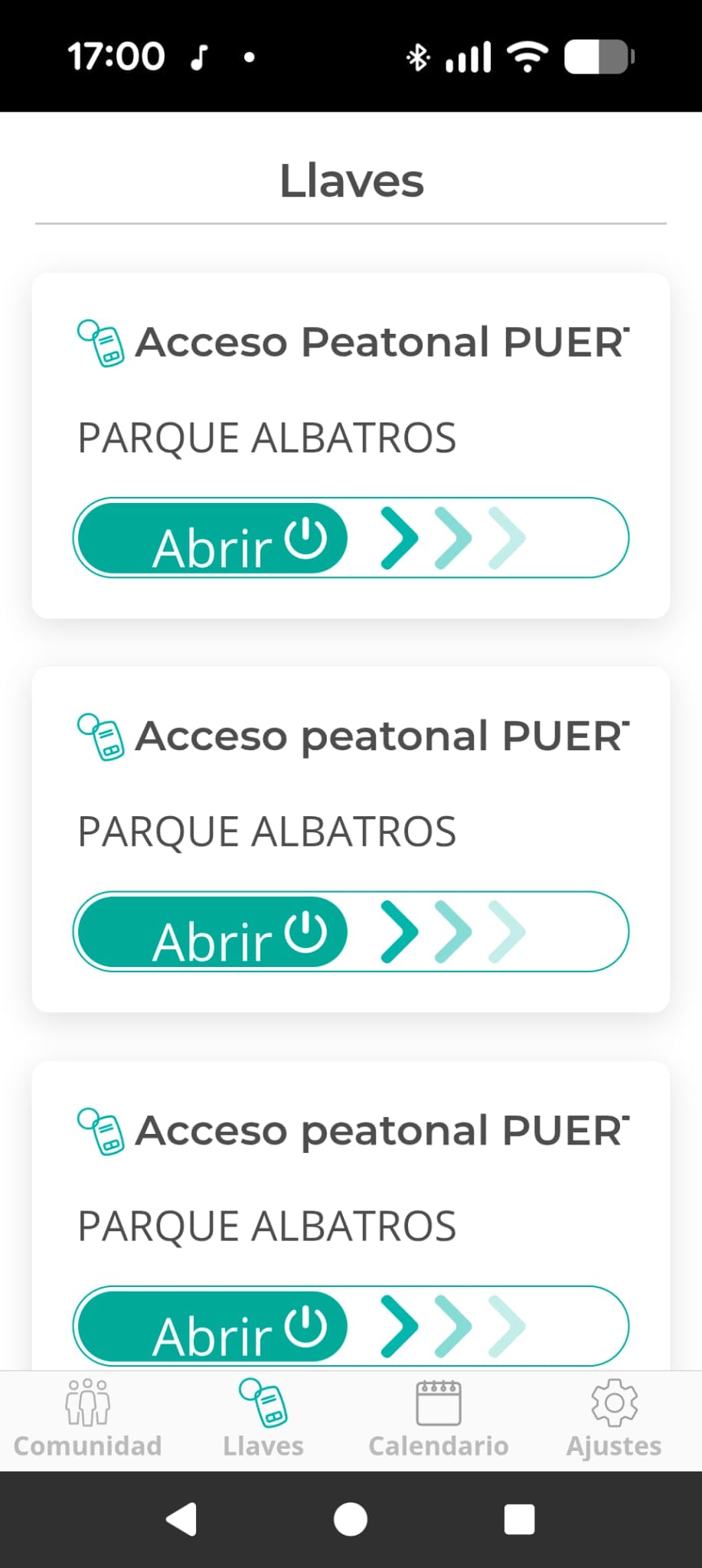Open the Calendario calendar icon
The width and height of the screenshot is (702, 1568).
click(437, 1403)
